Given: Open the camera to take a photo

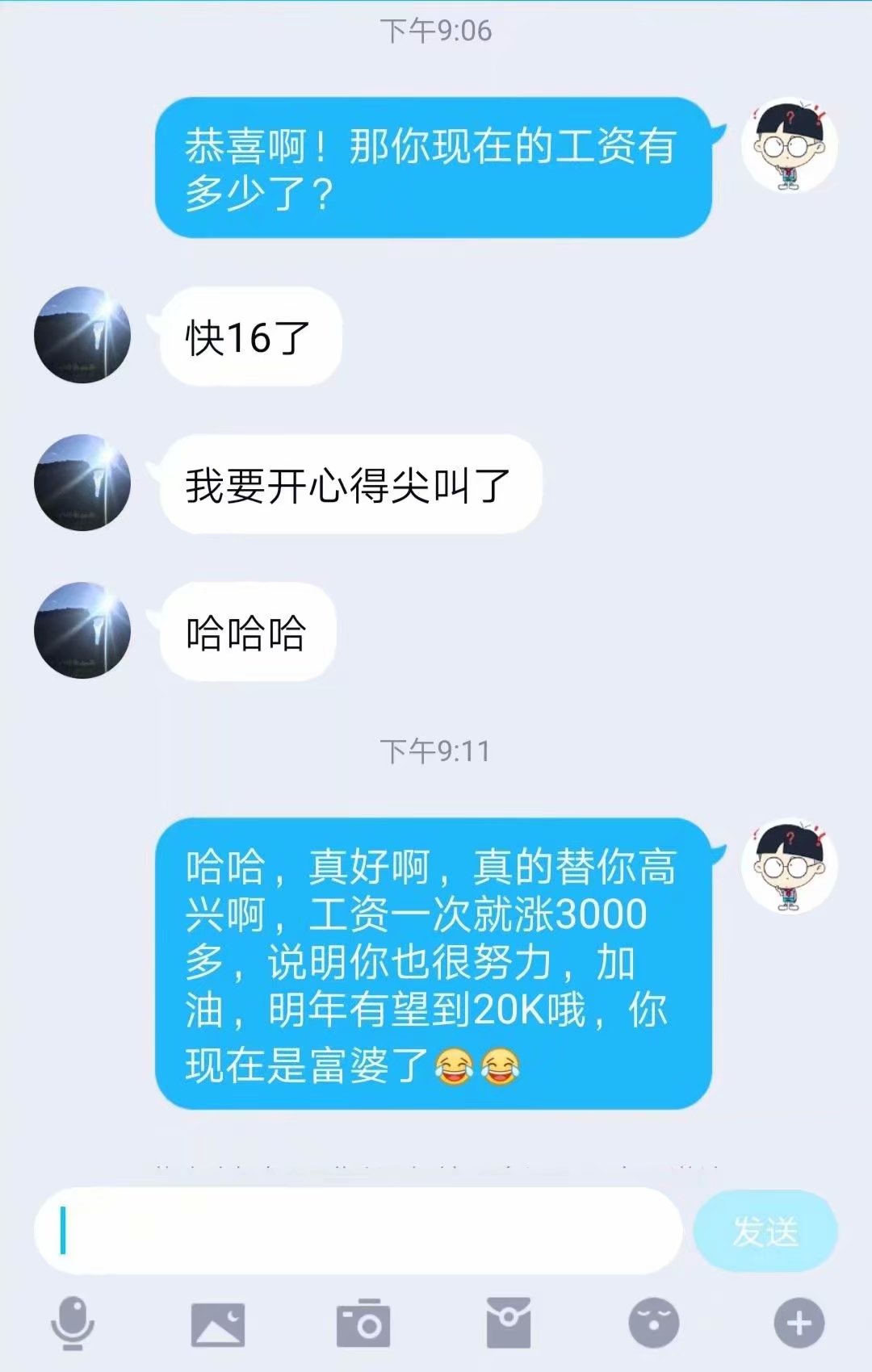Looking at the screenshot, I should (x=363, y=1324).
